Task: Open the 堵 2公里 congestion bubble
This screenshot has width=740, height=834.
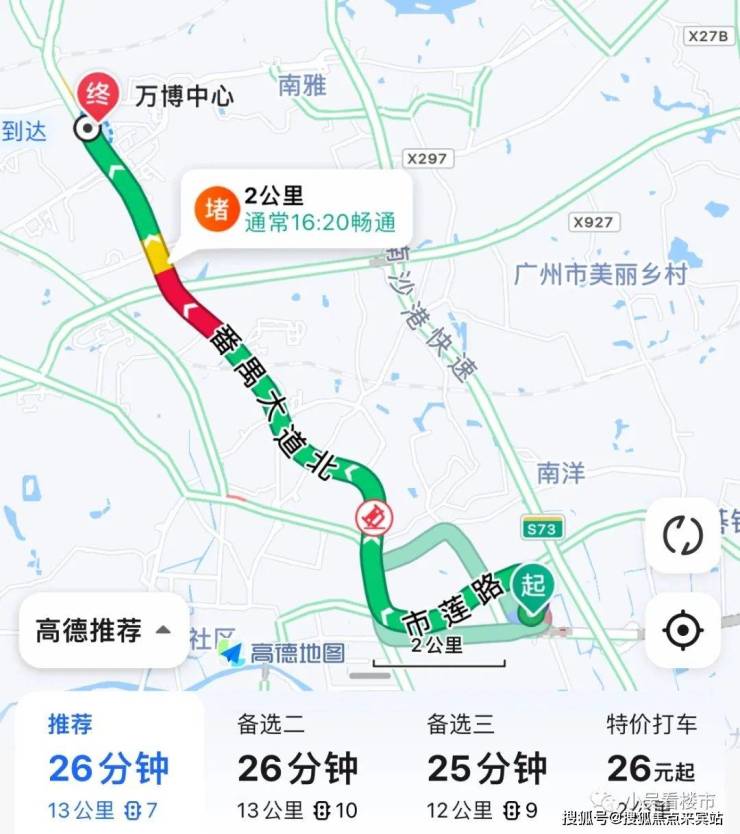Action: 294,209
